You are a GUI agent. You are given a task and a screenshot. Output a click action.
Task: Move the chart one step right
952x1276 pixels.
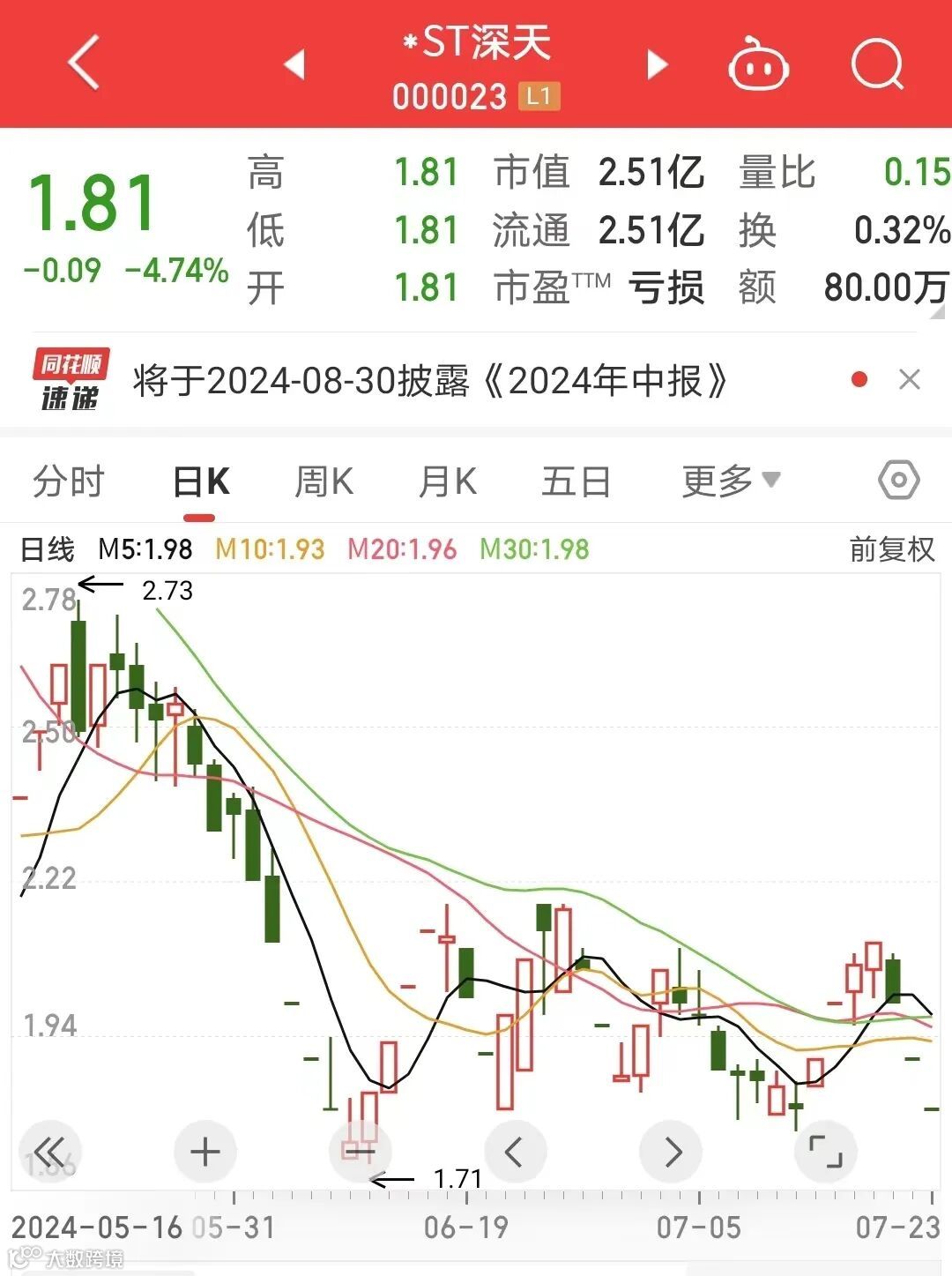672,1152
